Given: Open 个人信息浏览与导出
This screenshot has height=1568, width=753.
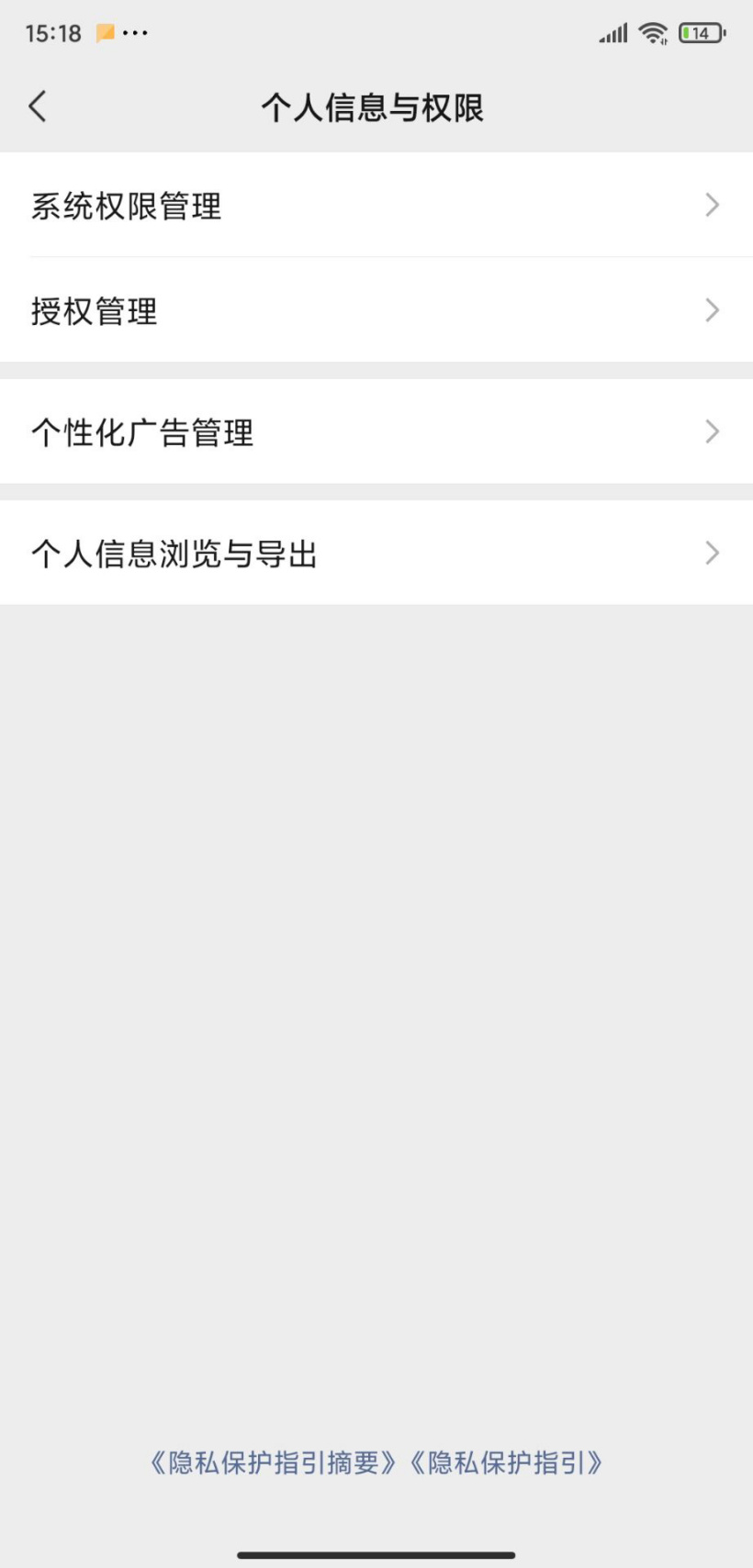Looking at the screenshot, I should 376,553.
